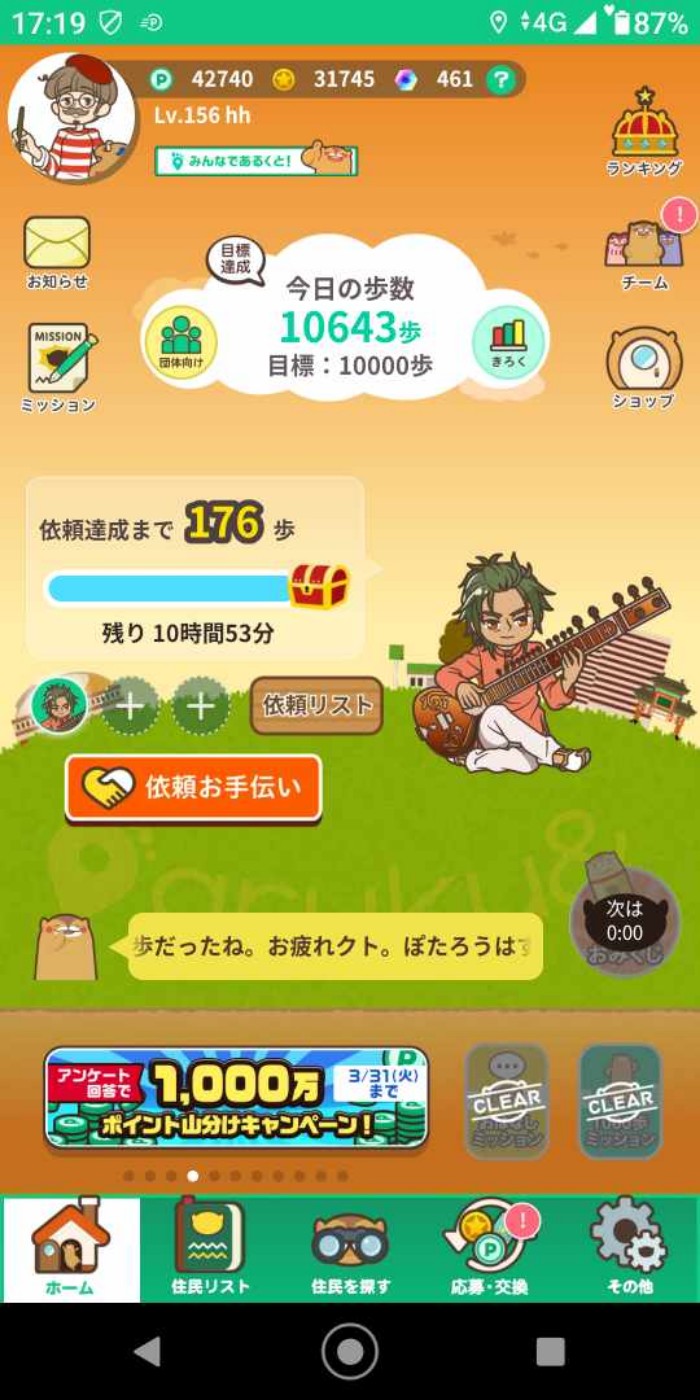The image size is (700, 1400).
Task: Tap the 団体向け round button
Action: click(181, 341)
